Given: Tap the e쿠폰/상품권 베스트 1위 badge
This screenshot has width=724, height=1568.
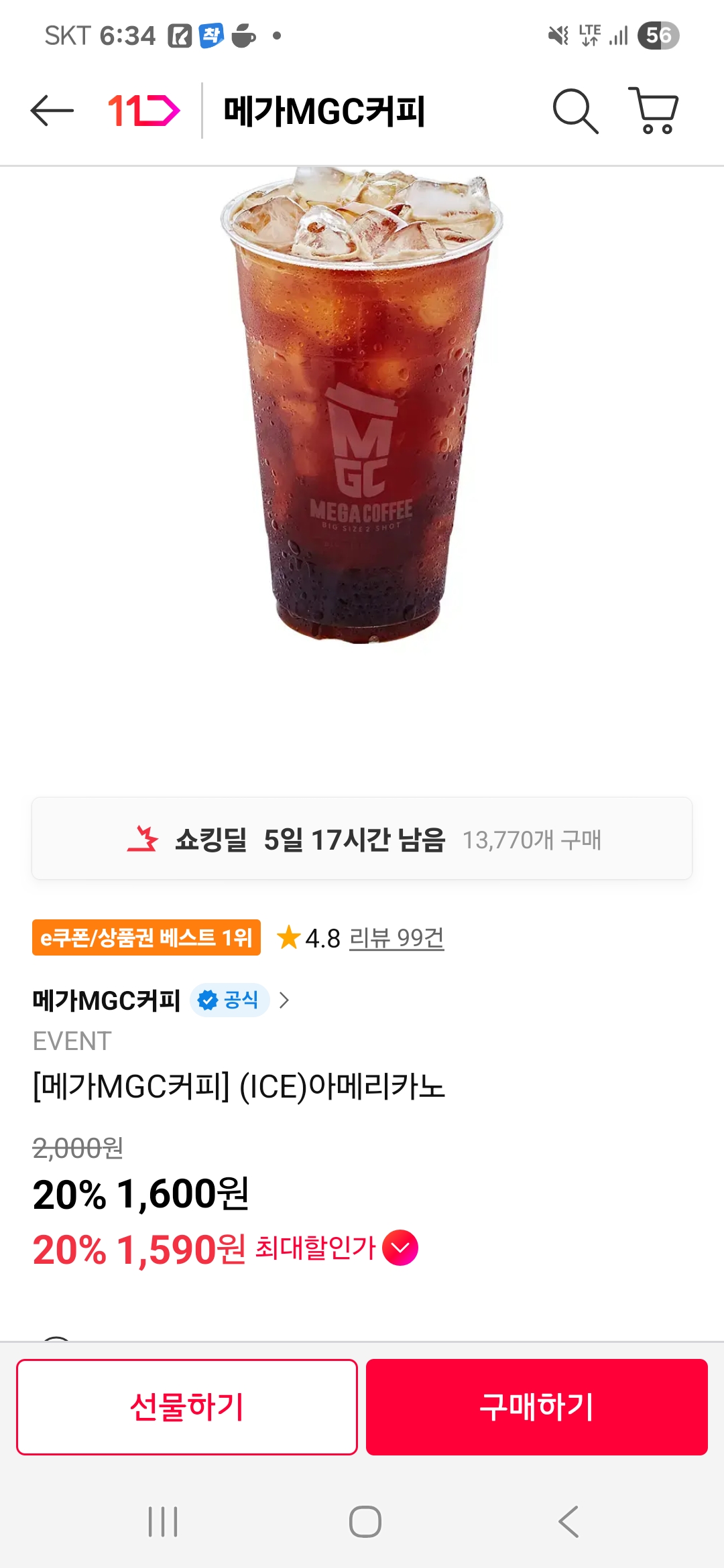Looking at the screenshot, I should pos(146,937).
